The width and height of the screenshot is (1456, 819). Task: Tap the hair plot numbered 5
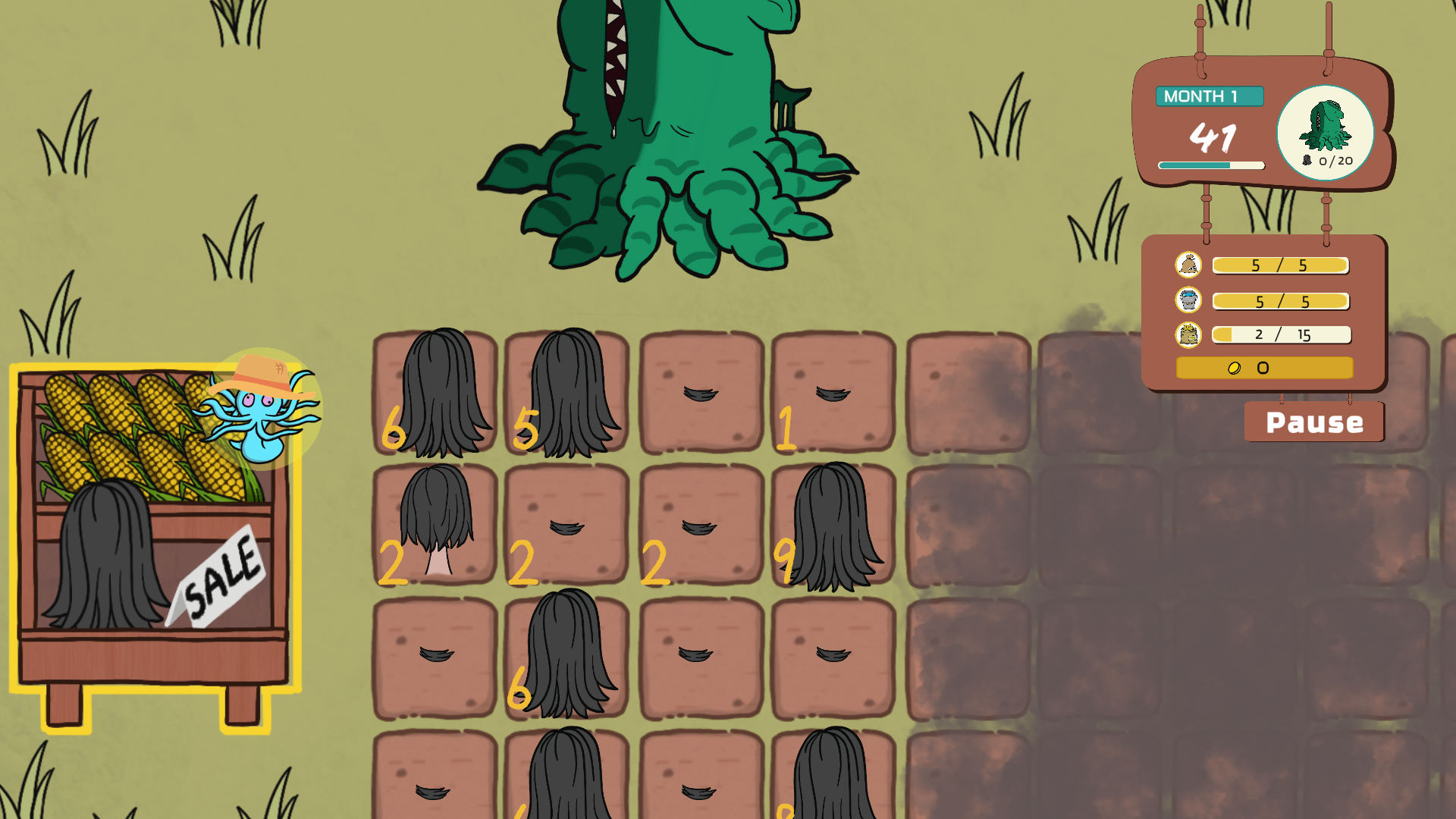coord(568,393)
